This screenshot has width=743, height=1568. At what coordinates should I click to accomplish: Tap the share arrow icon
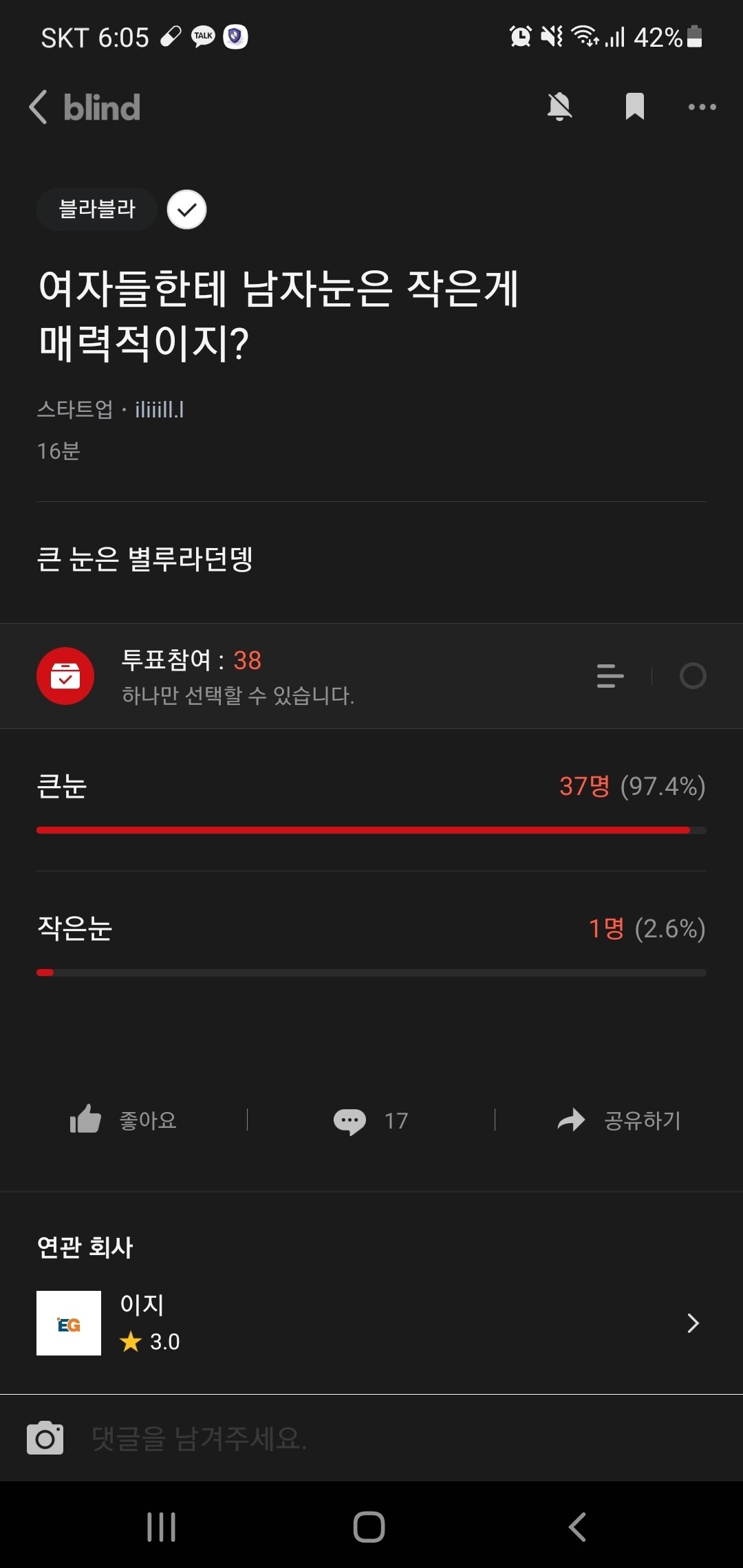[x=571, y=1120]
